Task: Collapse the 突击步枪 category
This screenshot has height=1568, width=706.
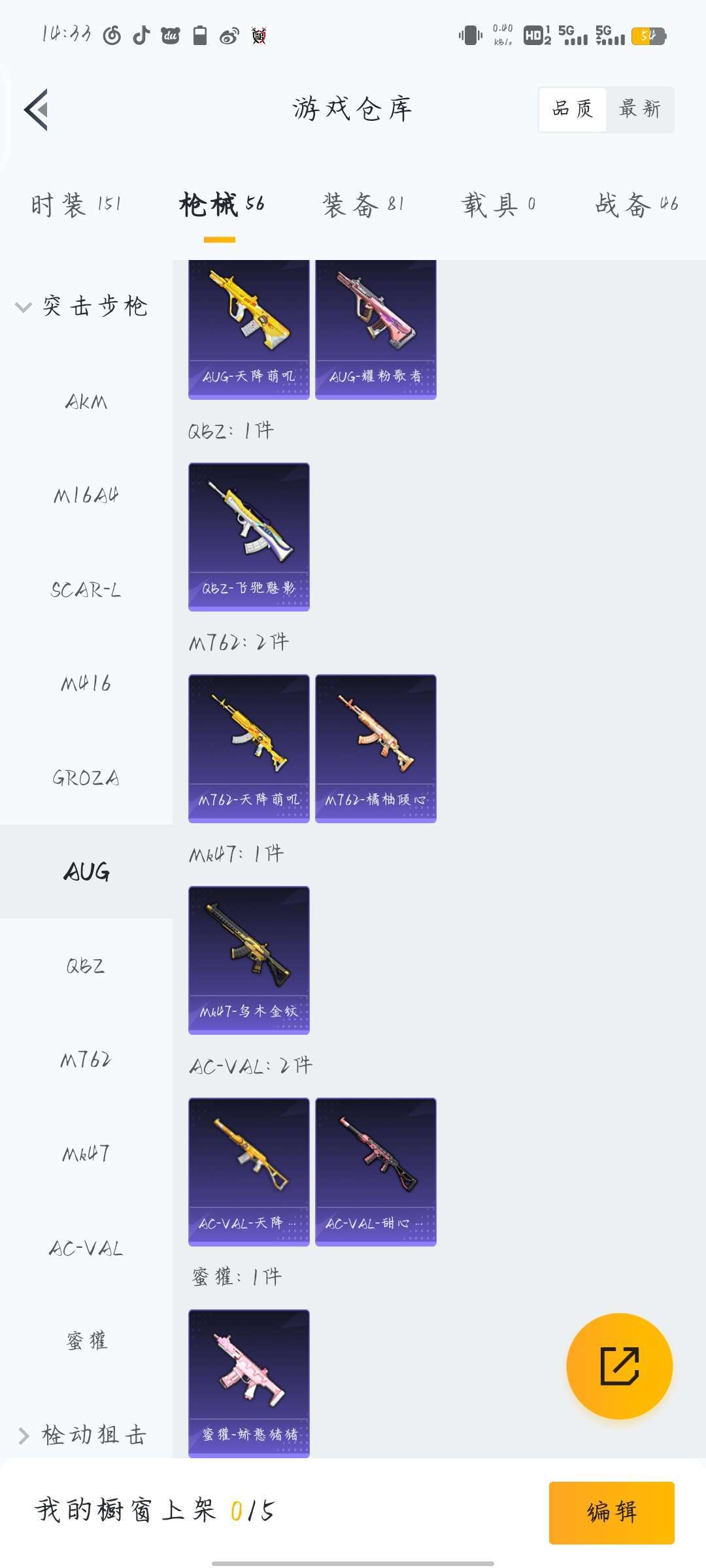Action: 82,306
